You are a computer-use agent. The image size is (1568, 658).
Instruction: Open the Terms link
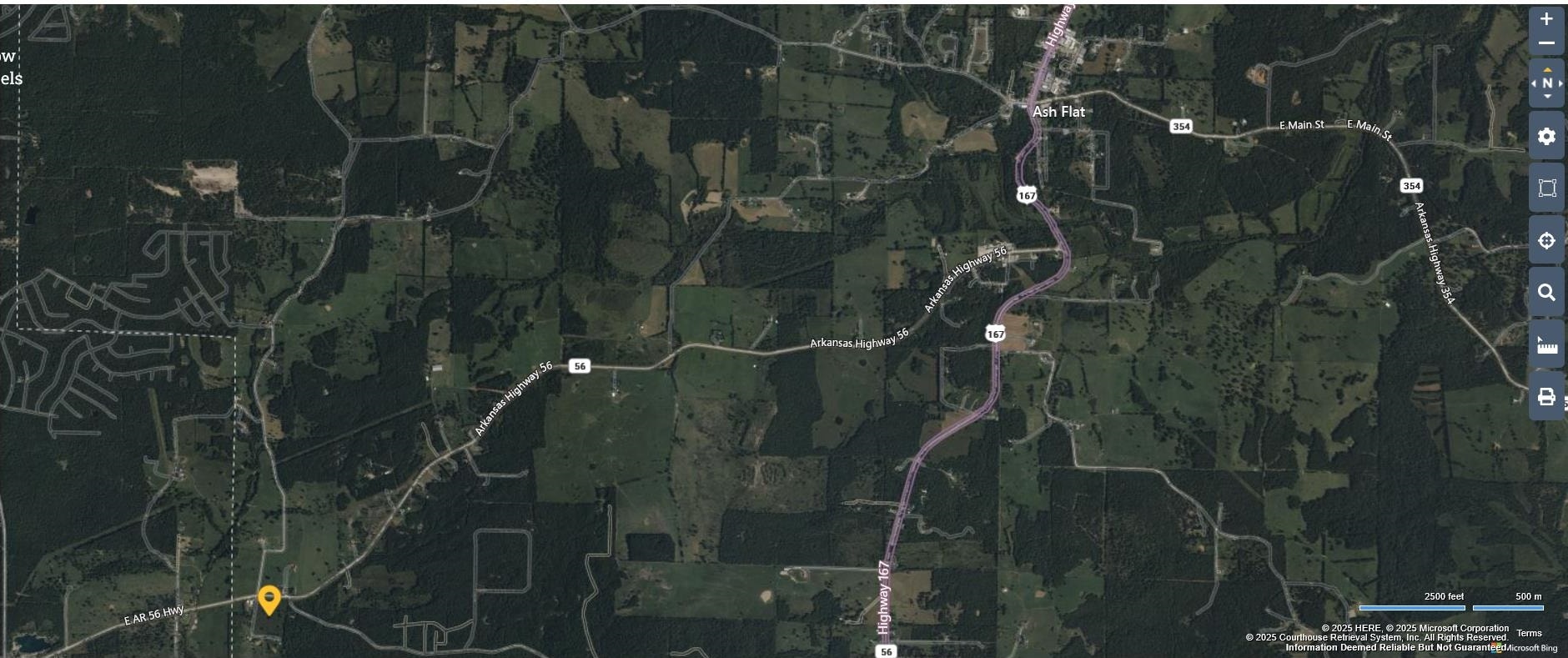pyautogui.click(x=1529, y=633)
